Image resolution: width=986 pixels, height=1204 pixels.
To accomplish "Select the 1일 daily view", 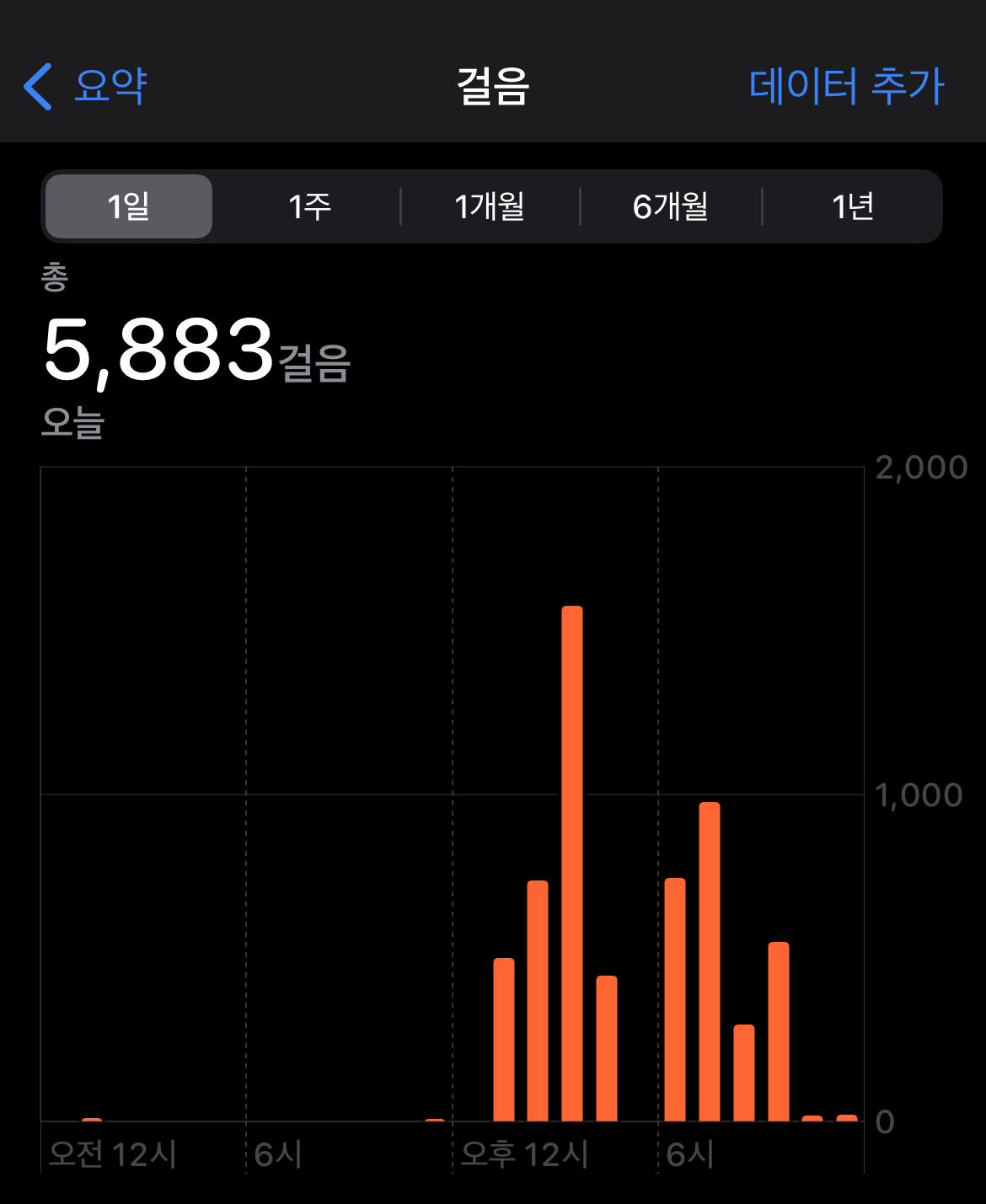I will click(x=129, y=206).
